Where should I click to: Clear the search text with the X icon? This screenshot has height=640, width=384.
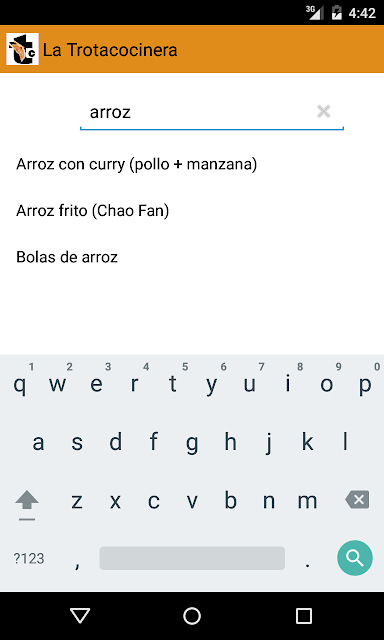(x=324, y=111)
